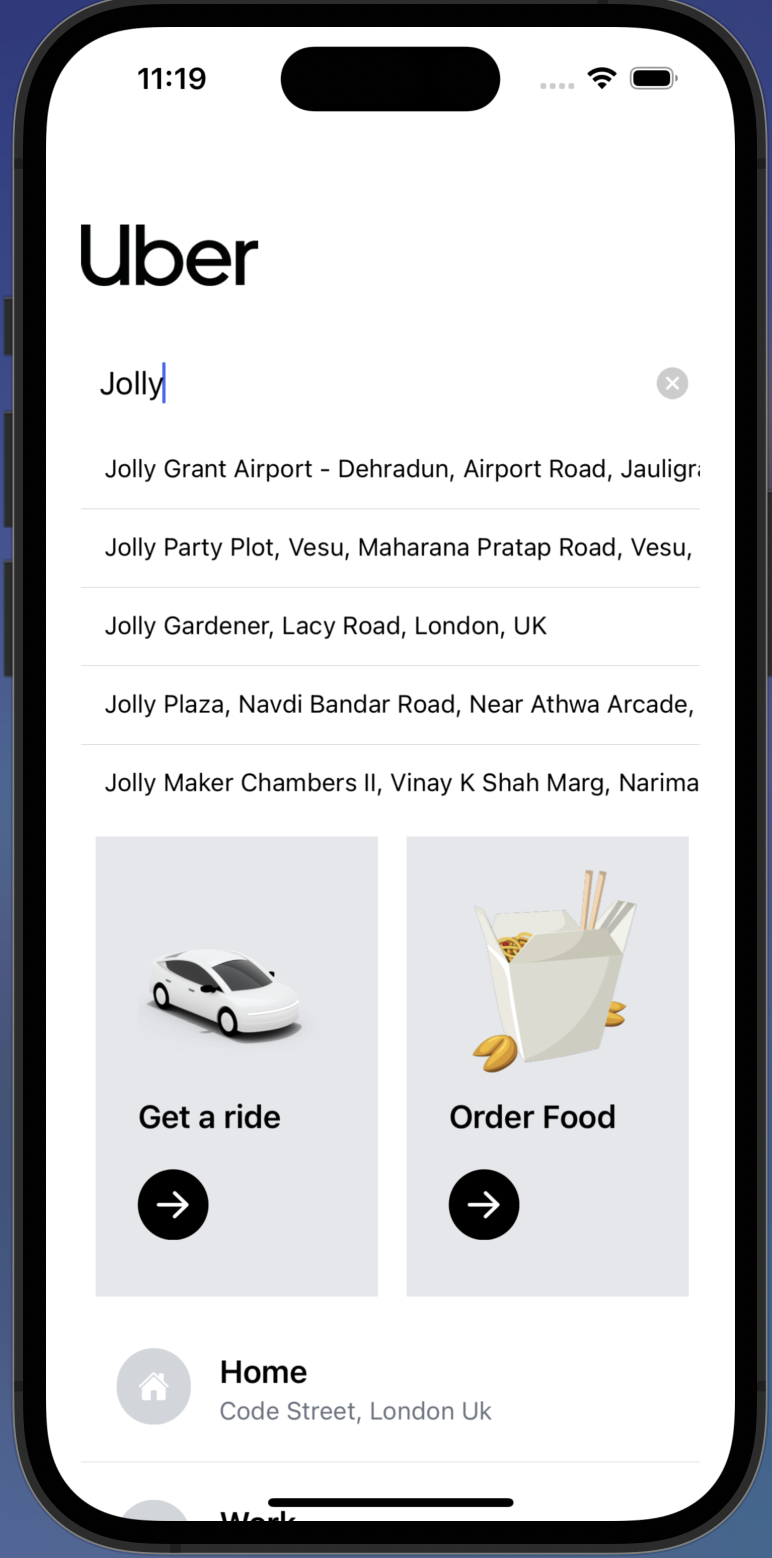Screen dimensions: 772x1558
Task: Tap the battery indicator in the status bar
Action: (652, 77)
